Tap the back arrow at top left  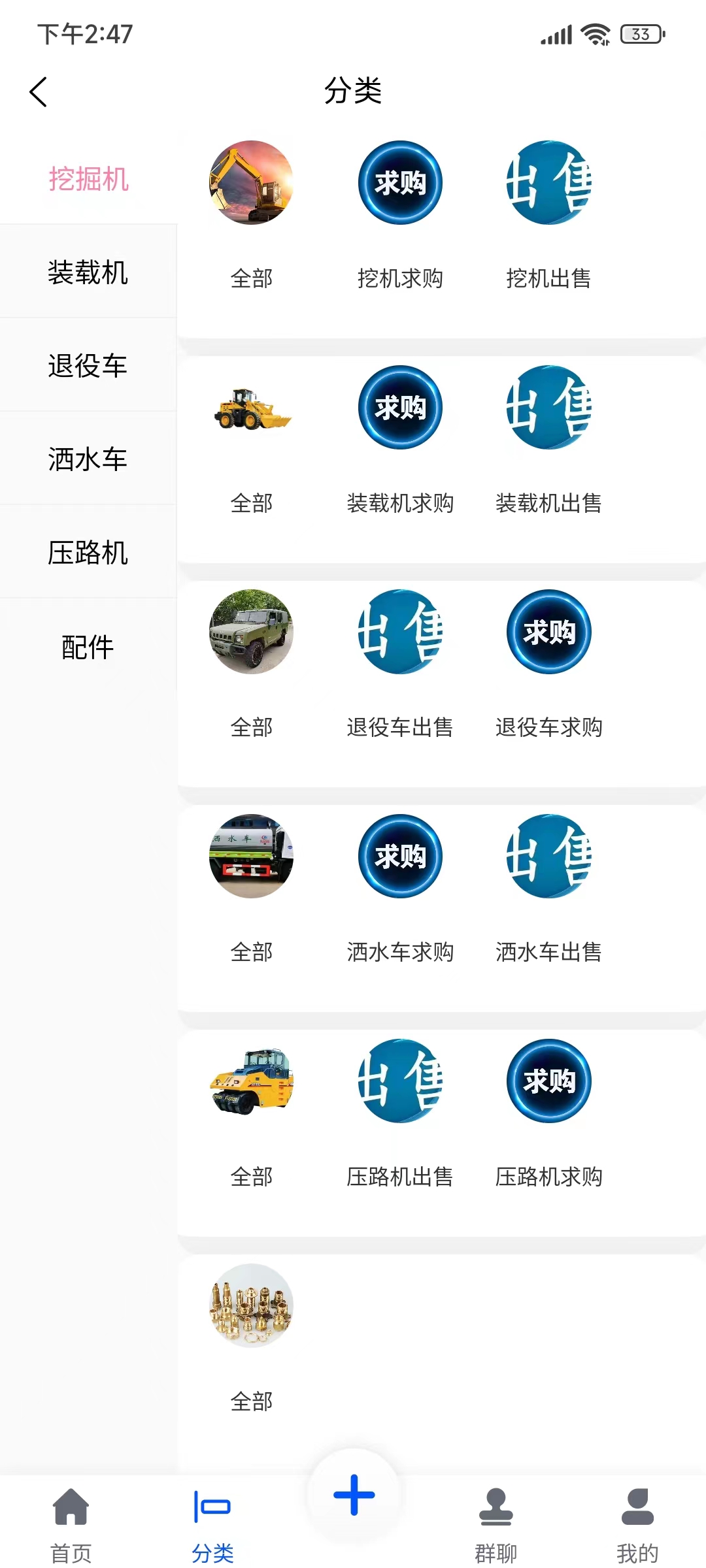39,92
